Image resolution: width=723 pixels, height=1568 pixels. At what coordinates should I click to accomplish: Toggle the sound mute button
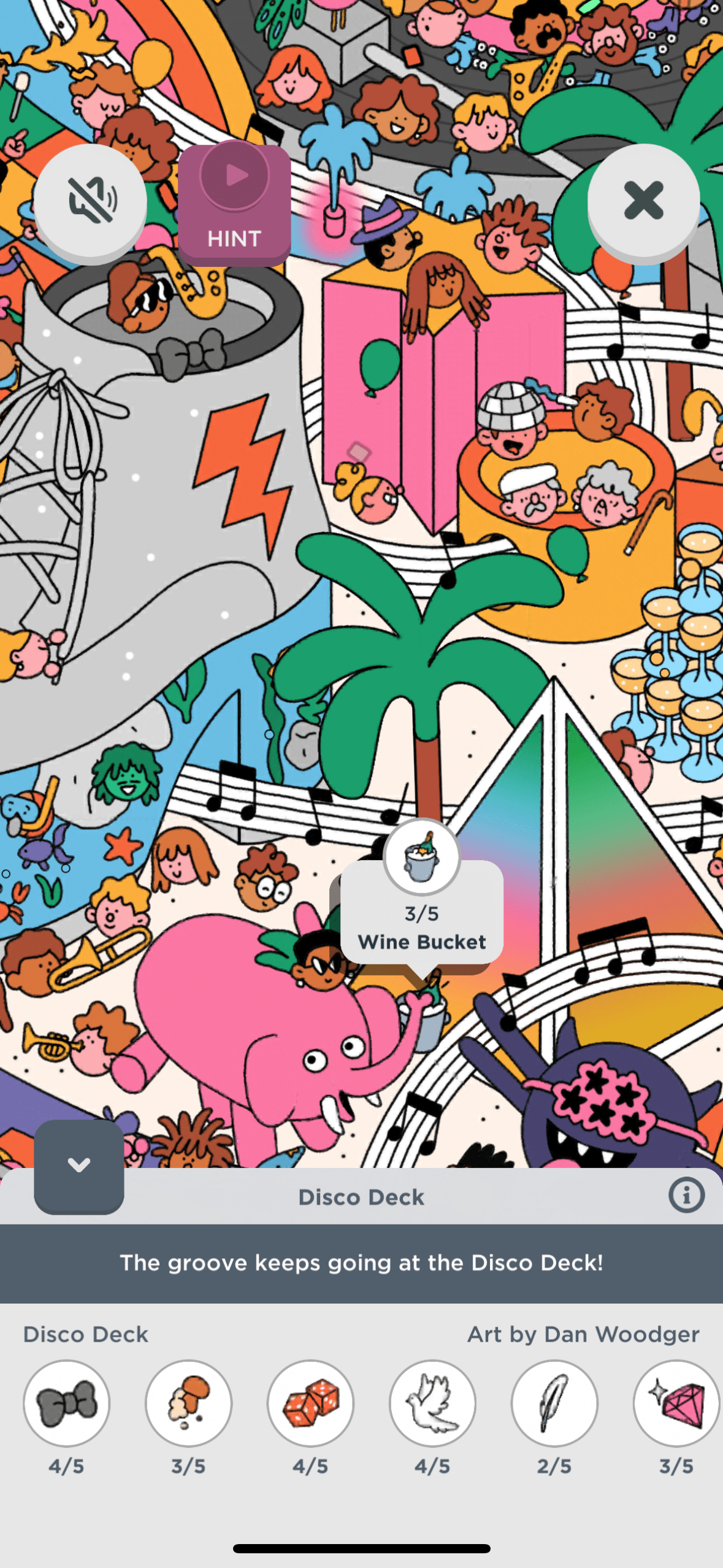coord(90,201)
